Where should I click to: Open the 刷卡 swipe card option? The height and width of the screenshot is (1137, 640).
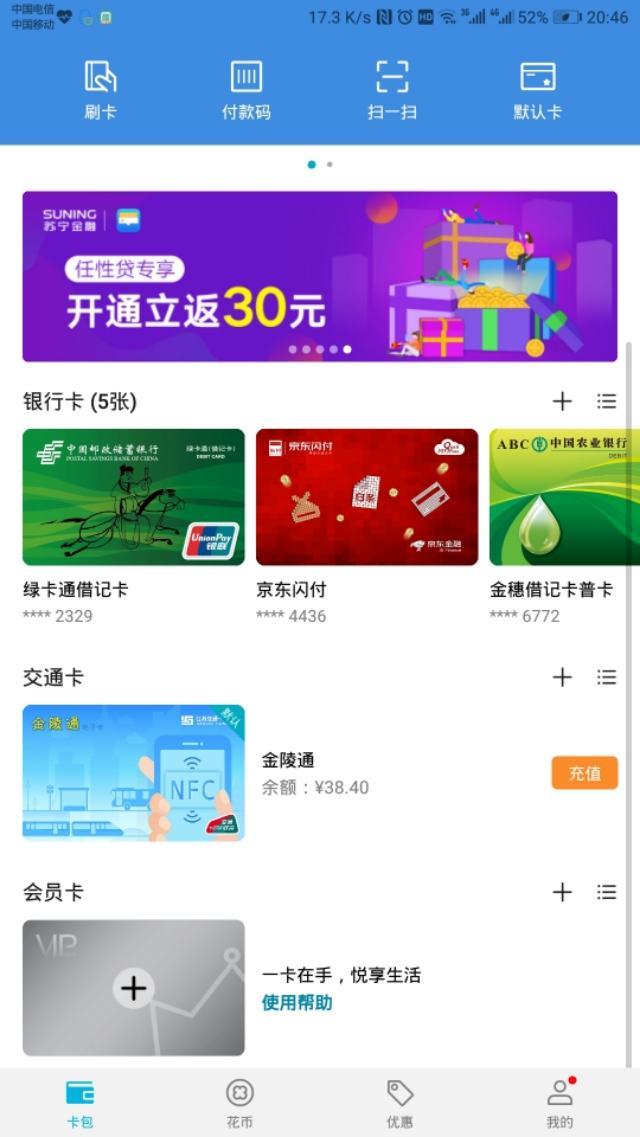pos(100,90)
